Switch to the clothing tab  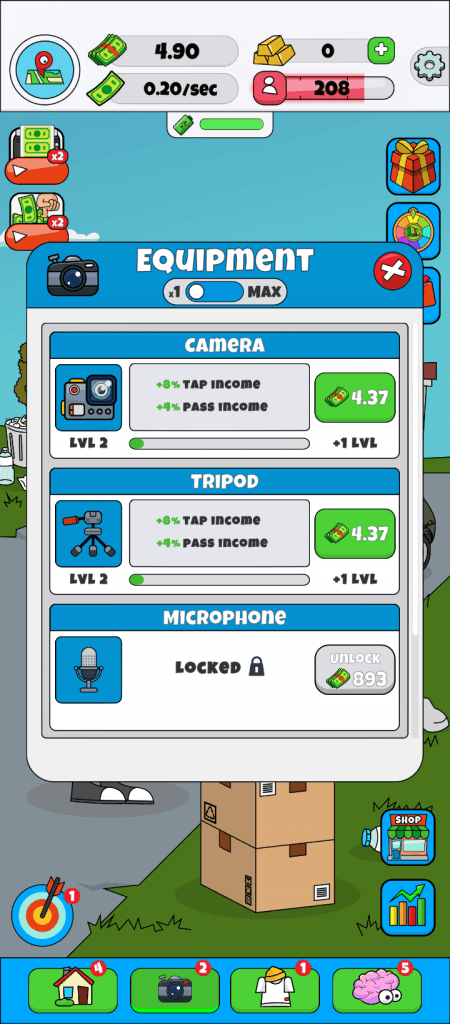[x=275, y=989]
